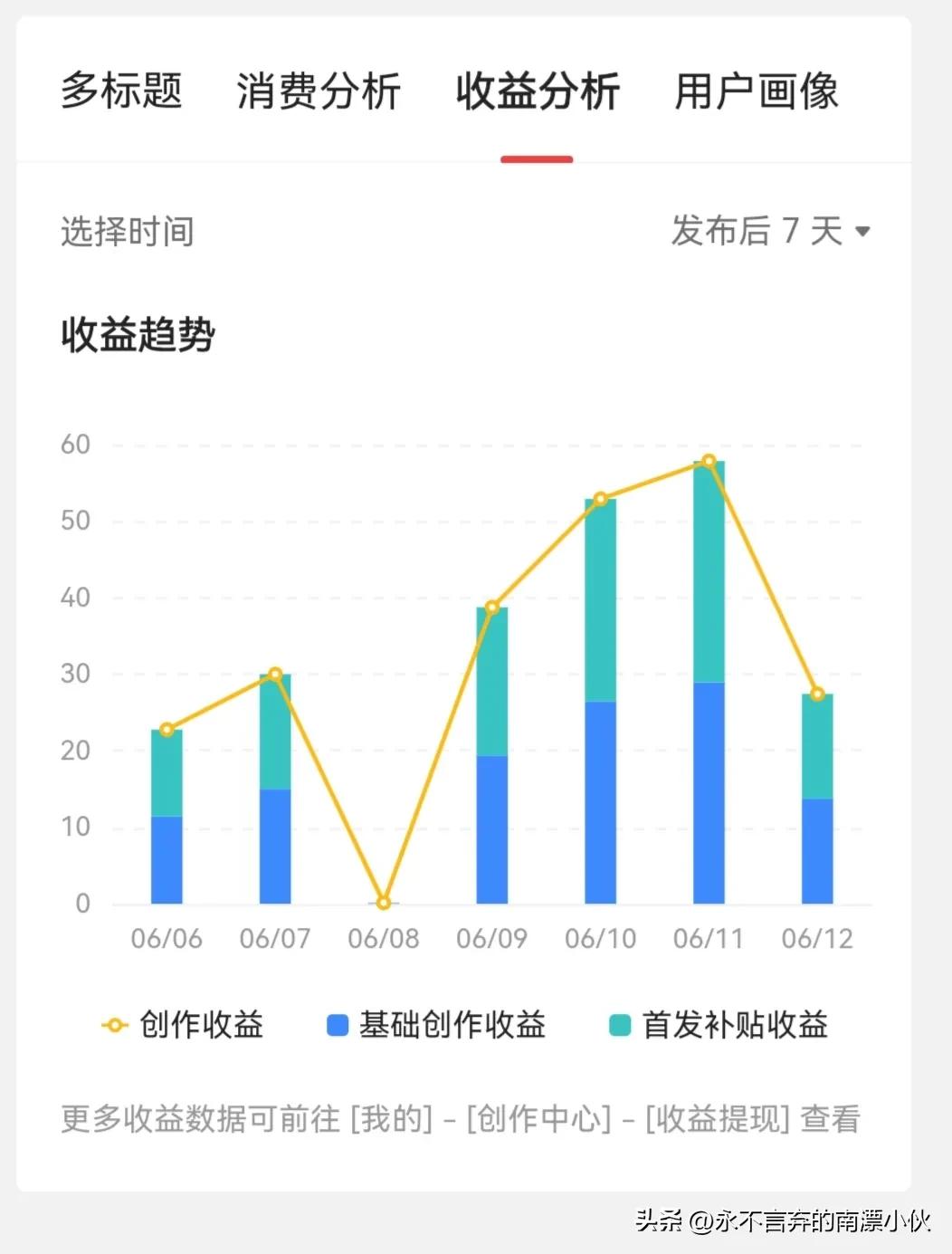This screenshot has height=1254, width=952.
Task: Click the tallest bar above 06/11
Action: 709,679
